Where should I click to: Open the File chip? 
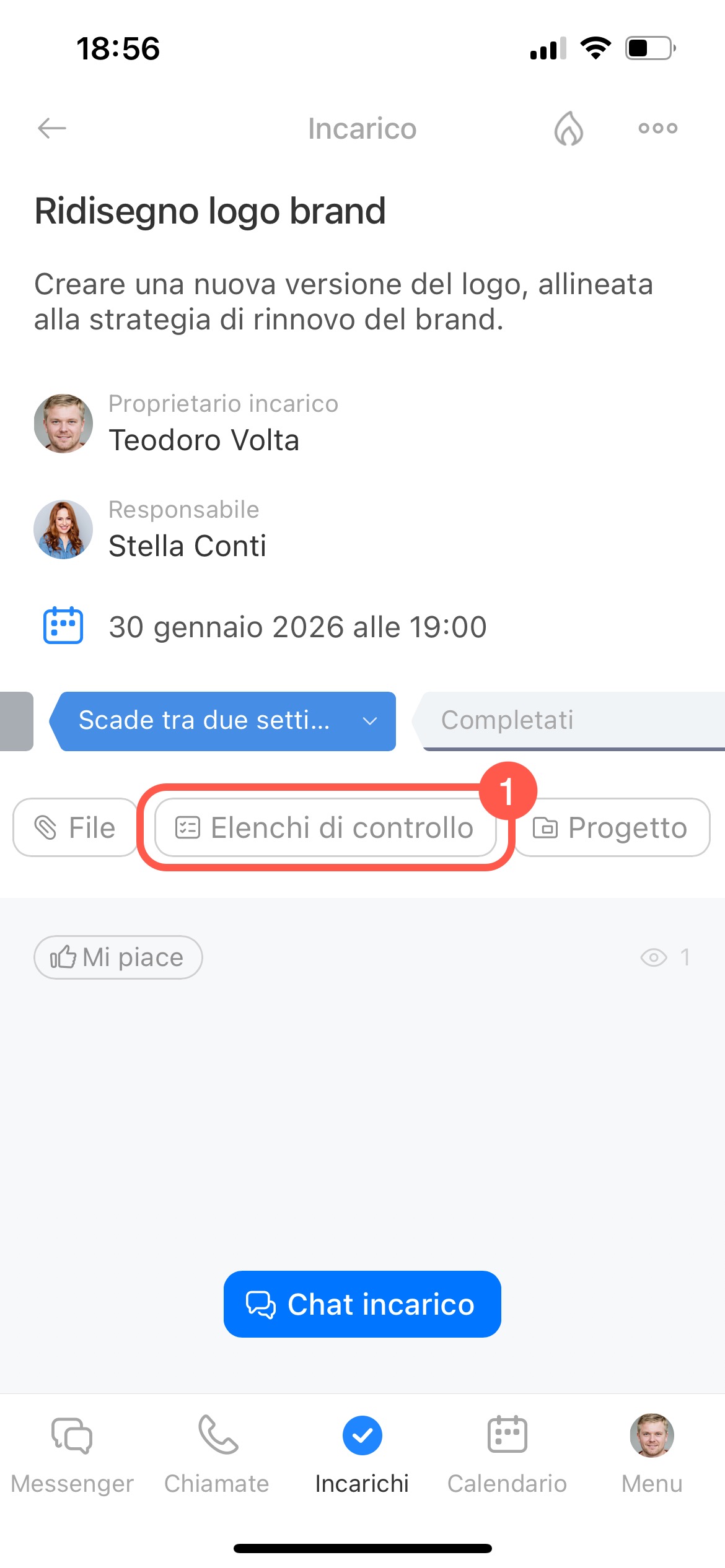click(76, 828)
